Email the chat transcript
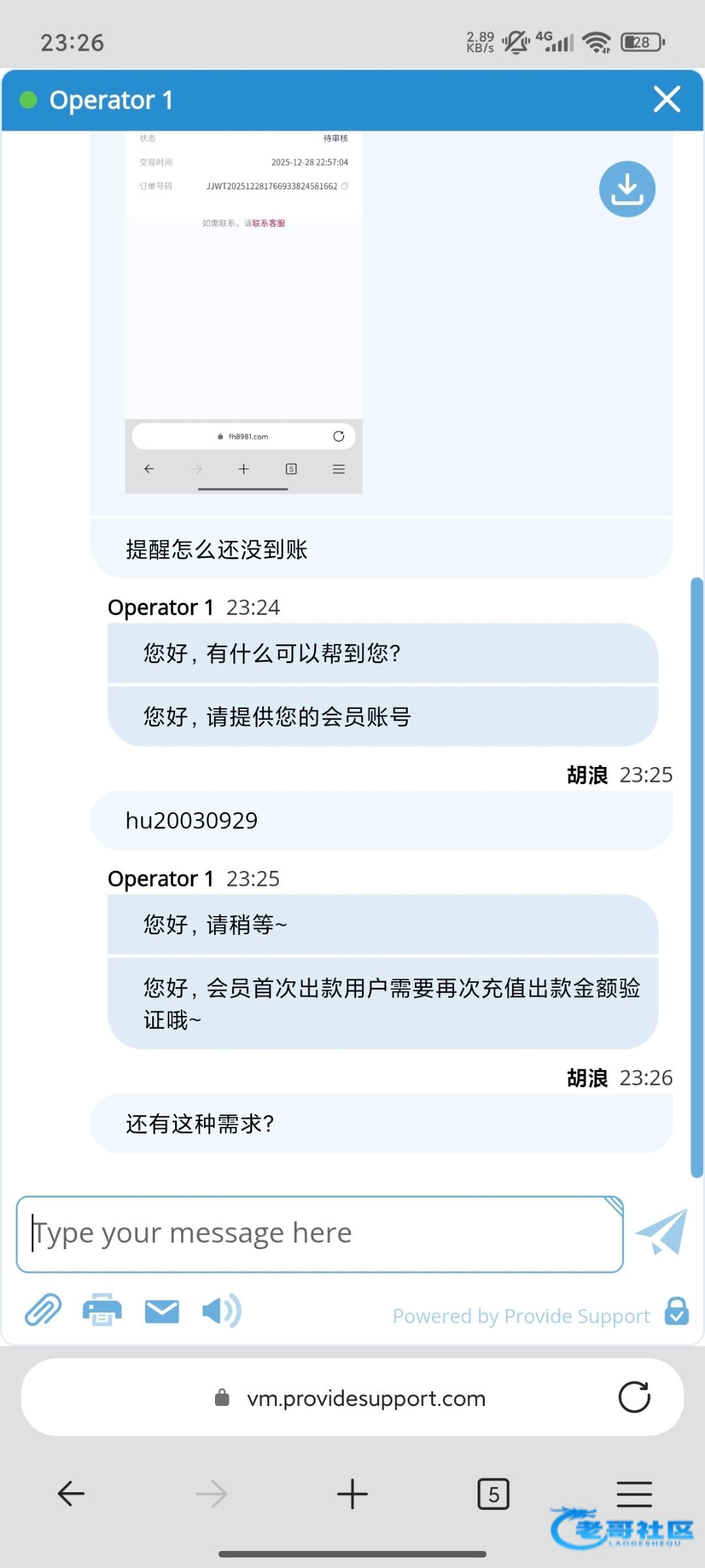Viewport: 705px width, 1568px height. coord(161,1311)
